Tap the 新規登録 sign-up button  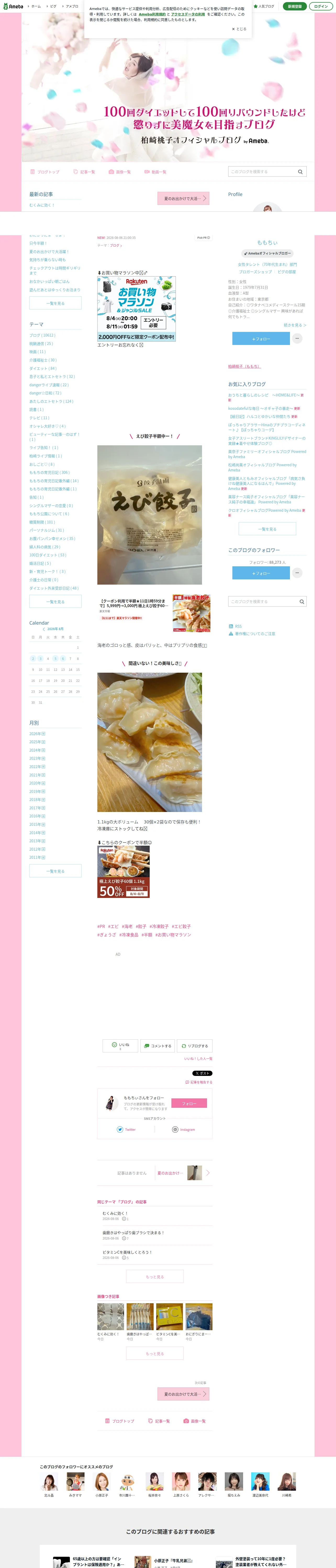click(295, 6)
